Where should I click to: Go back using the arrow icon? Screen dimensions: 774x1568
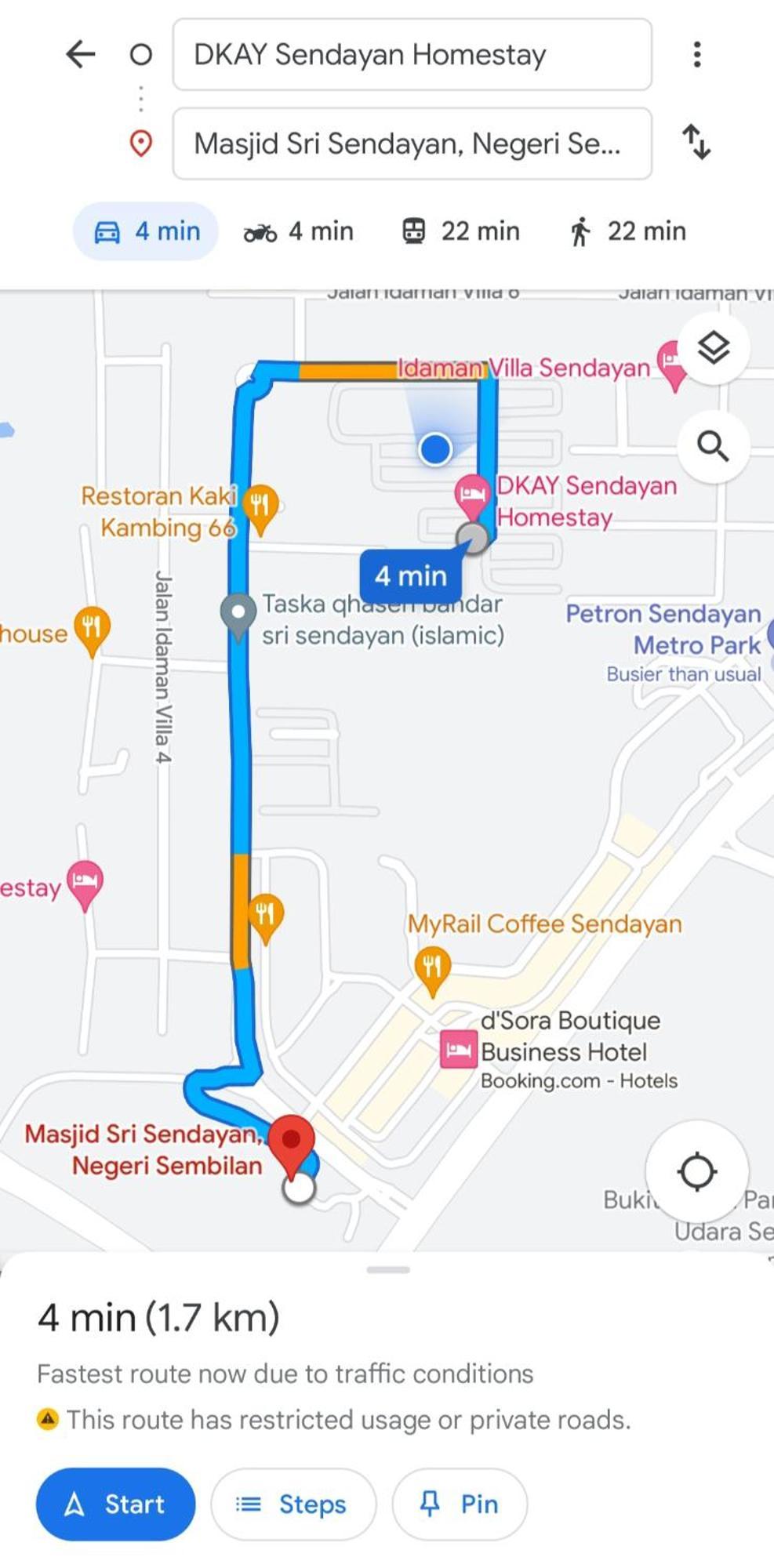tap(80, 55)
